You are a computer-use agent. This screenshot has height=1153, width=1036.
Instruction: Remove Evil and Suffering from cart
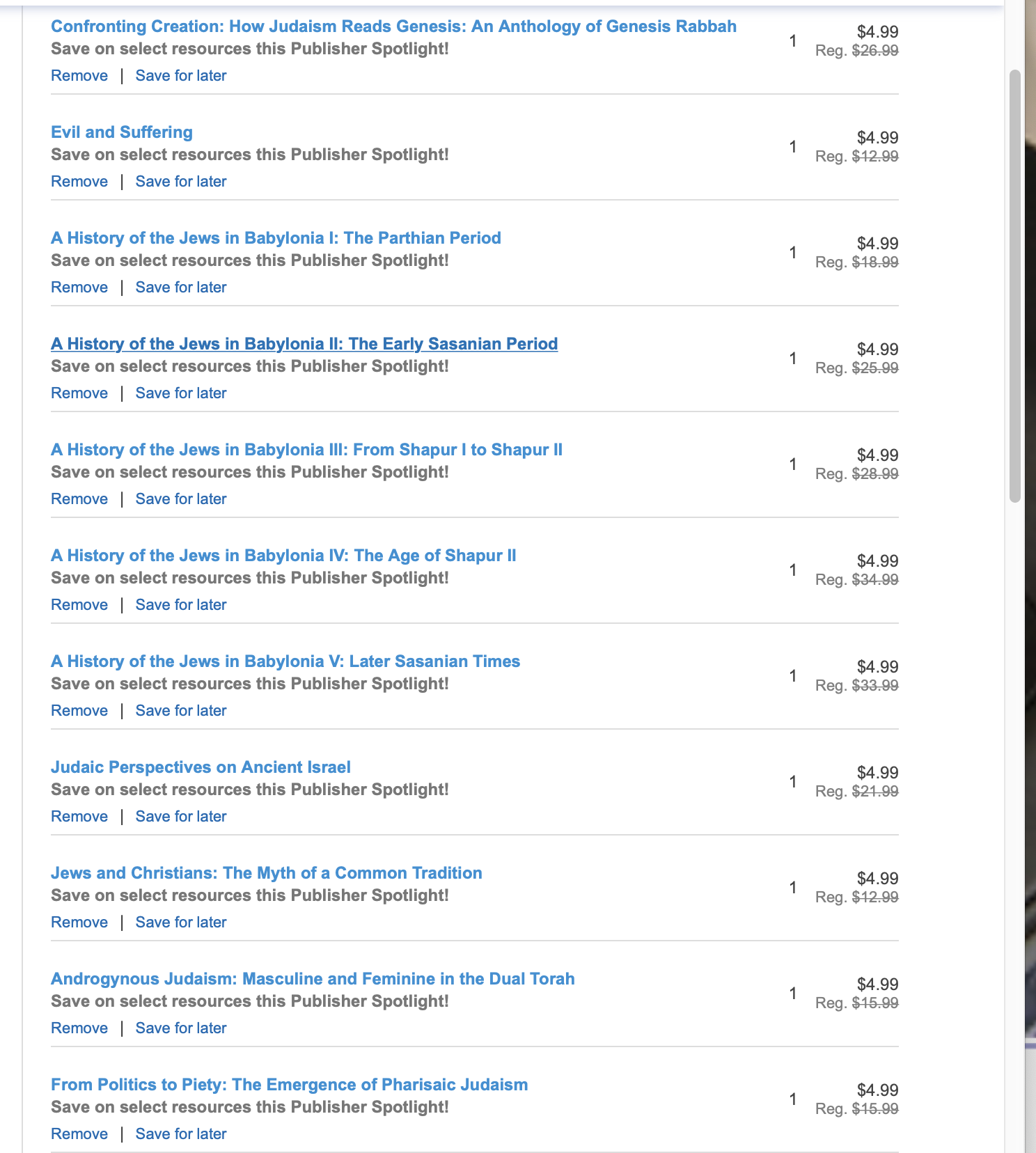point(79,182)
